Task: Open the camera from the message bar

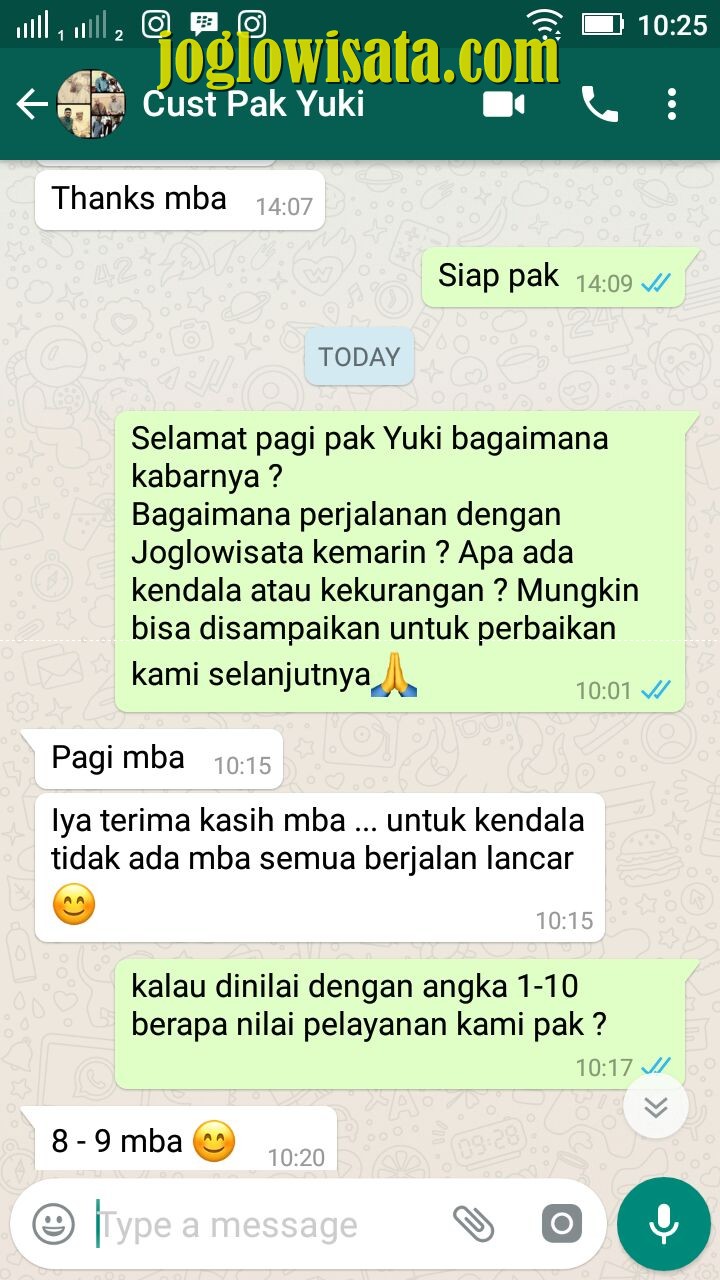Action: click(562, 1223)
